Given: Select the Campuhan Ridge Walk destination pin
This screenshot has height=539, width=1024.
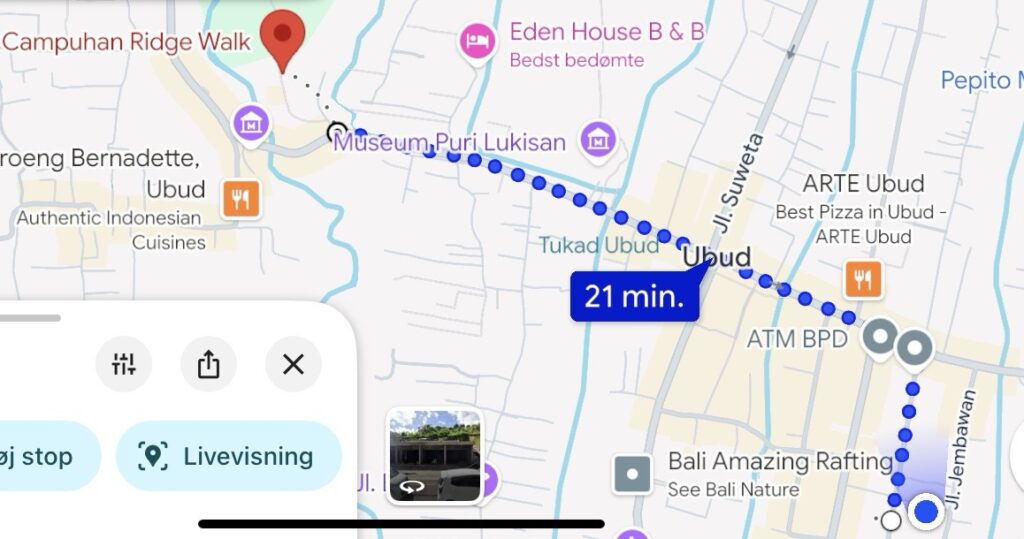Looking at the screenshot, I should point(283,39).
